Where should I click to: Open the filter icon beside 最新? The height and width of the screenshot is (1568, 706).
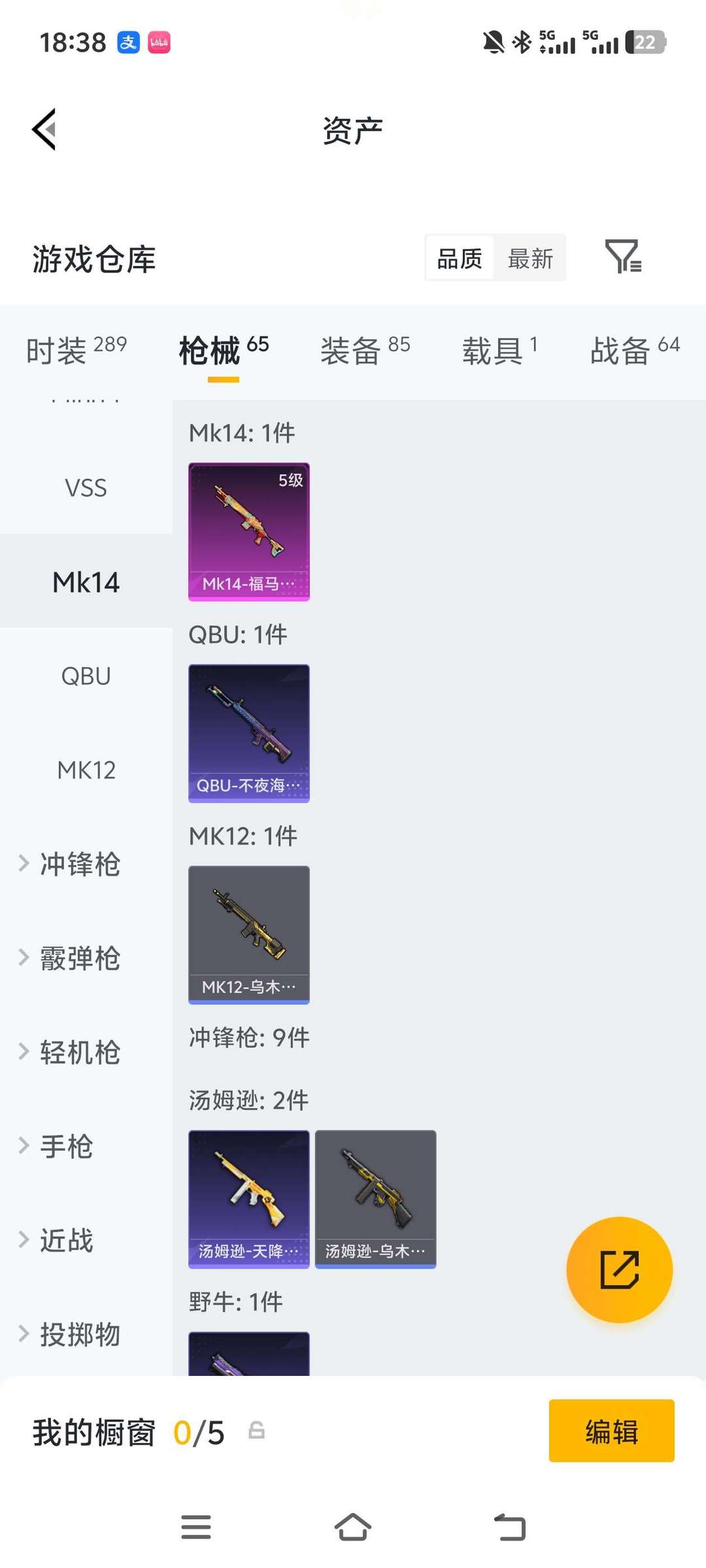pos(623,257)
